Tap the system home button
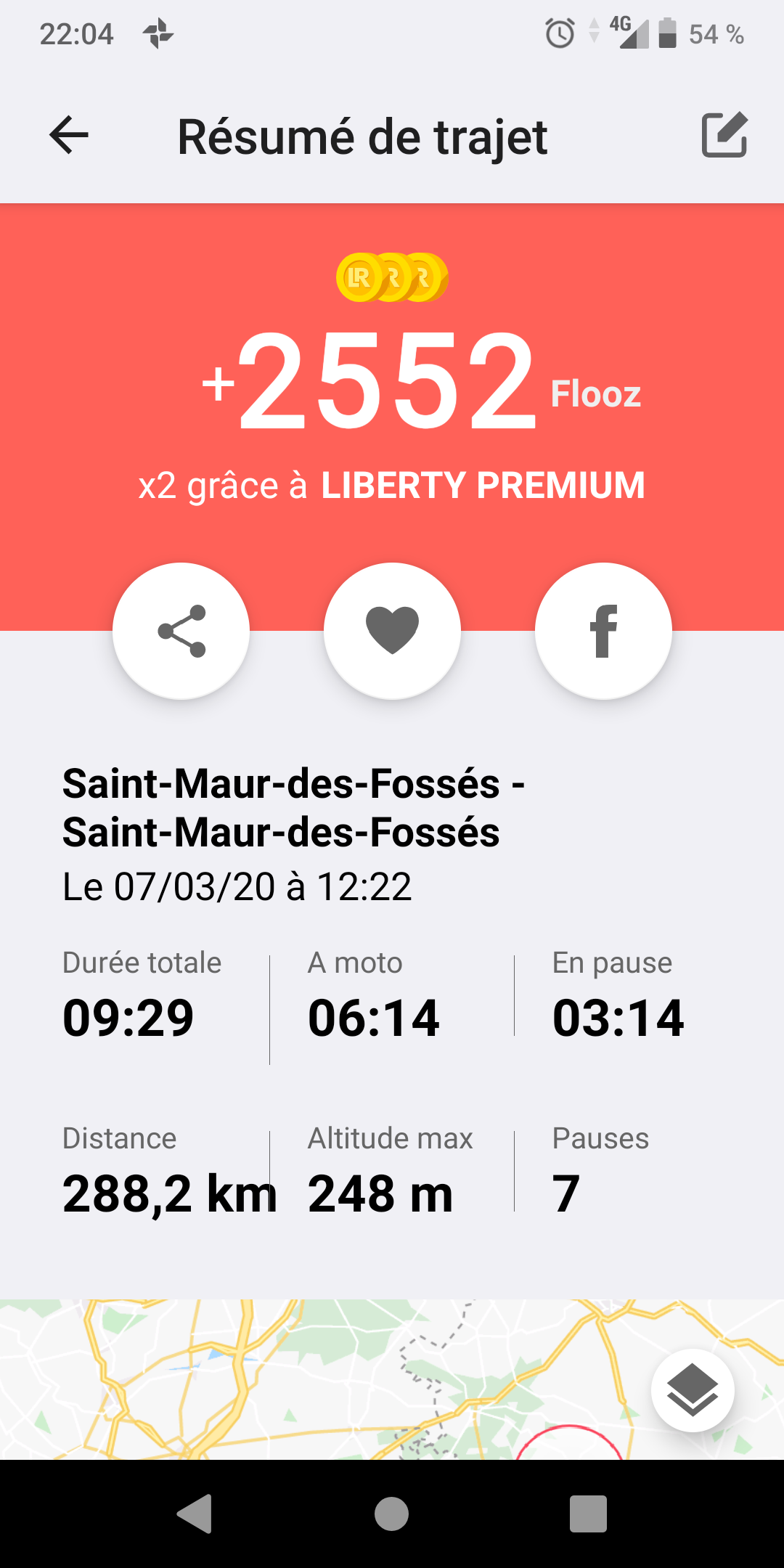This screenshot has height=1568, width=784. coord(391,1514)
